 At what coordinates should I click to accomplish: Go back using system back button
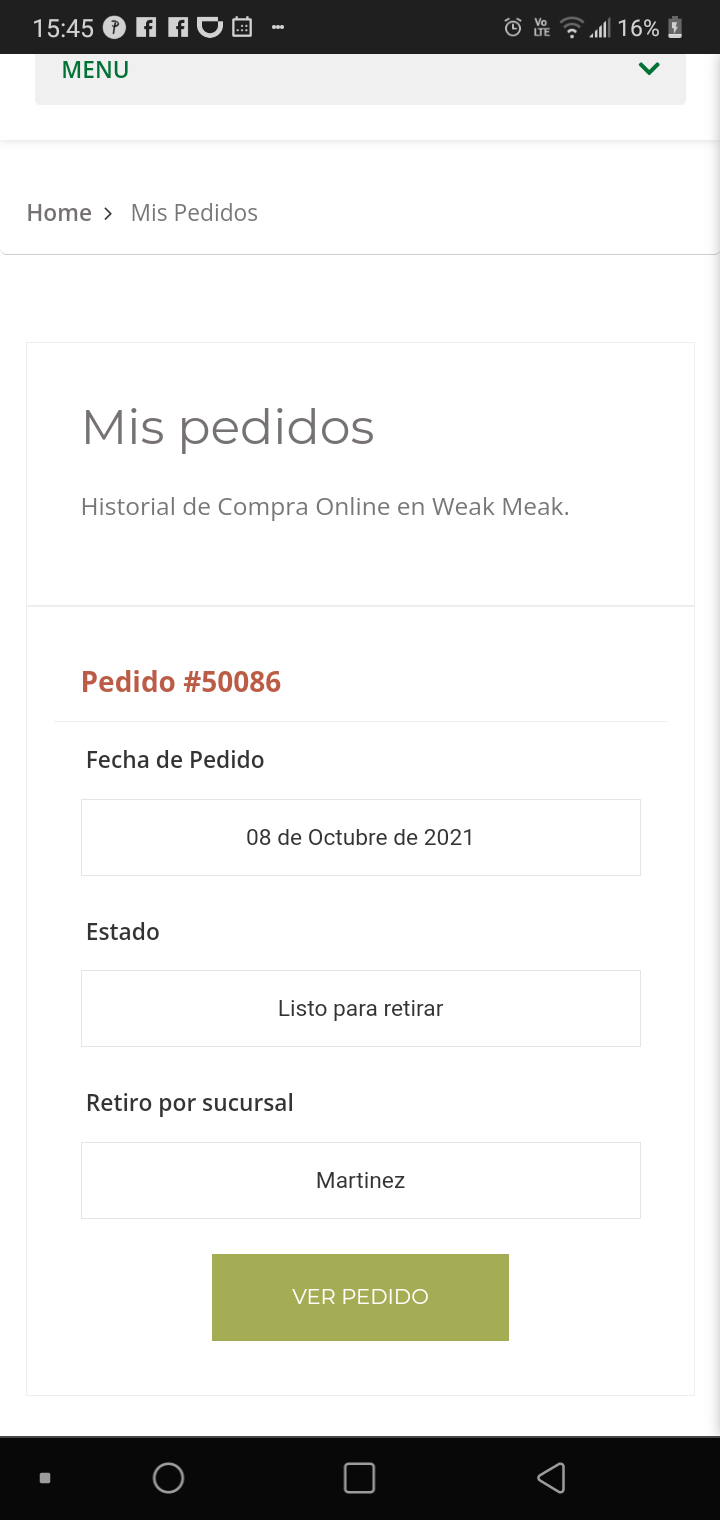click(x=551, y=1478)
